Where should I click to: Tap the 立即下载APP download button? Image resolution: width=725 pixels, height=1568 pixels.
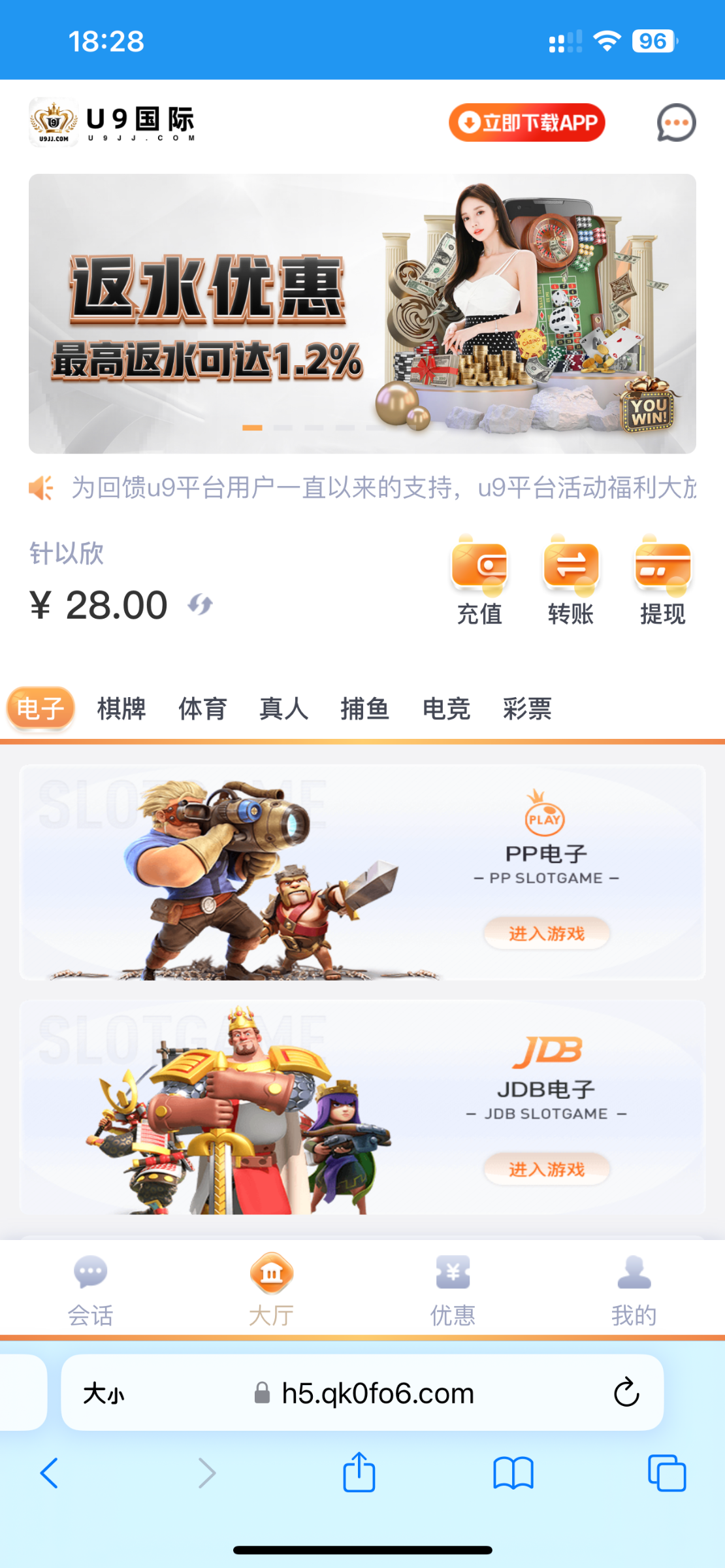[526, 122]
